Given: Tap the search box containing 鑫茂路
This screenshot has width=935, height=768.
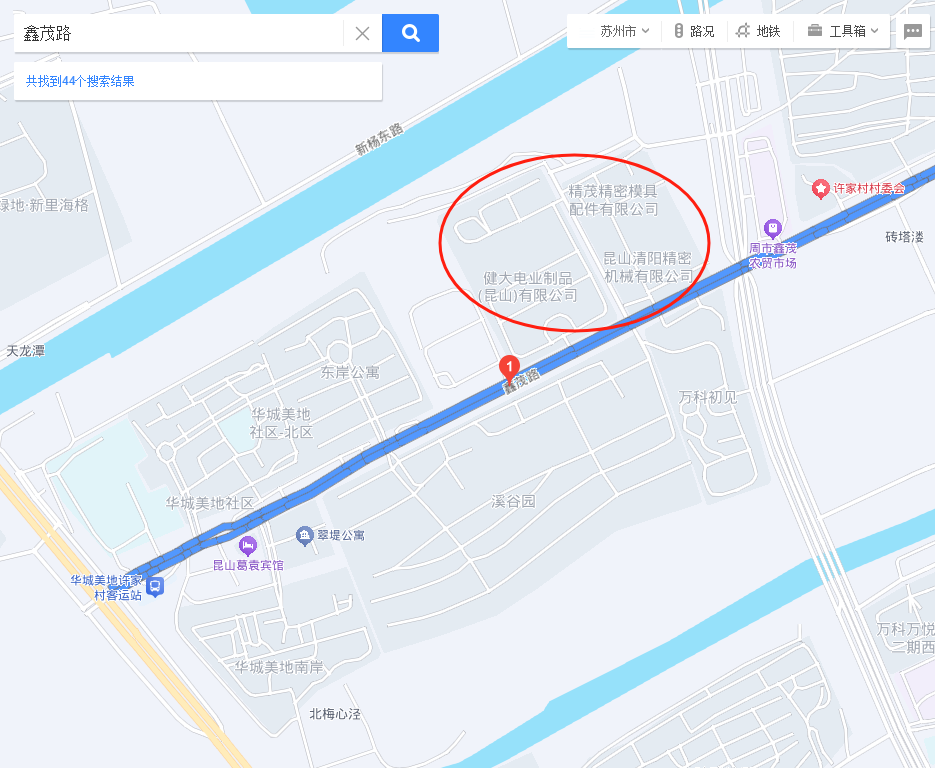Looking at the screenshot, I should (180, 34).
